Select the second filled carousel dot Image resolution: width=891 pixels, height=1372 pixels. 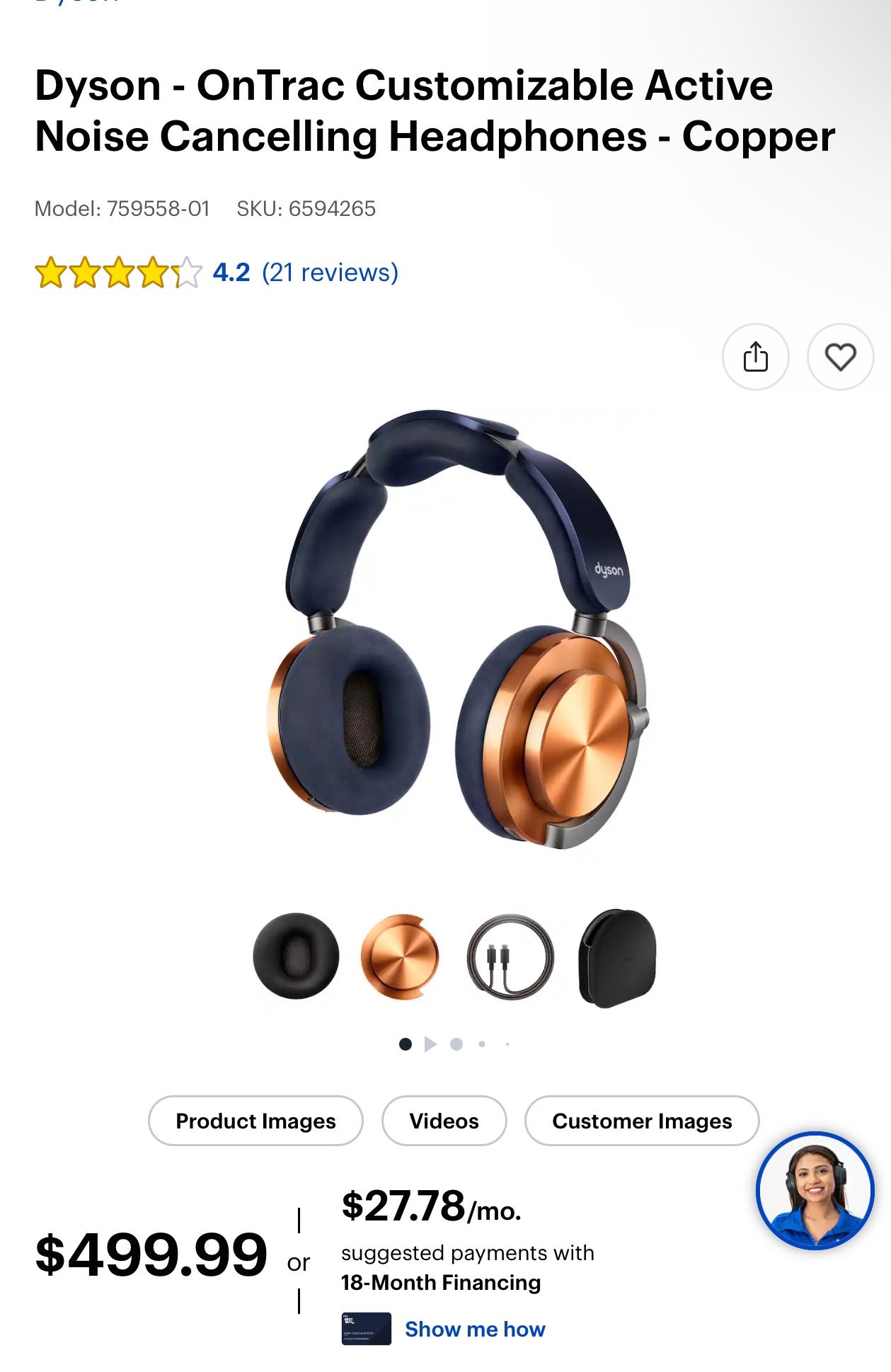tap(457, 1044)
